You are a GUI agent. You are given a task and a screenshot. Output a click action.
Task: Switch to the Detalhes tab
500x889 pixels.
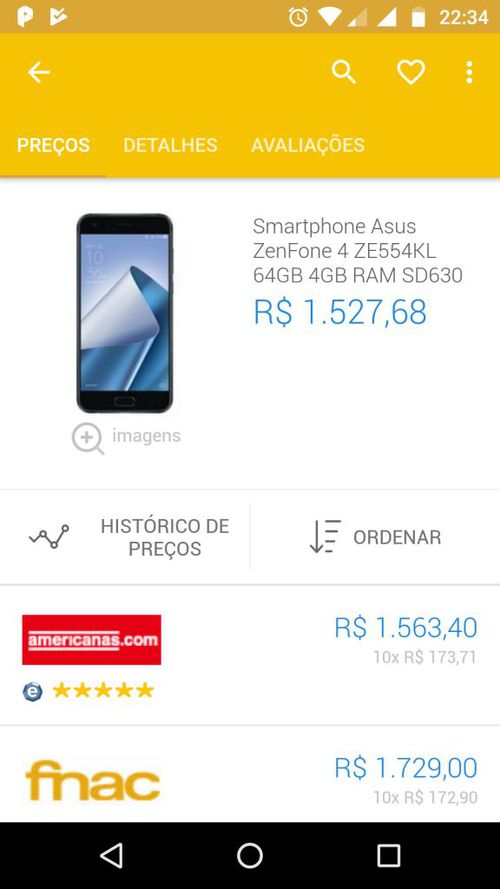pyautogui.click(x=170, y=145)
